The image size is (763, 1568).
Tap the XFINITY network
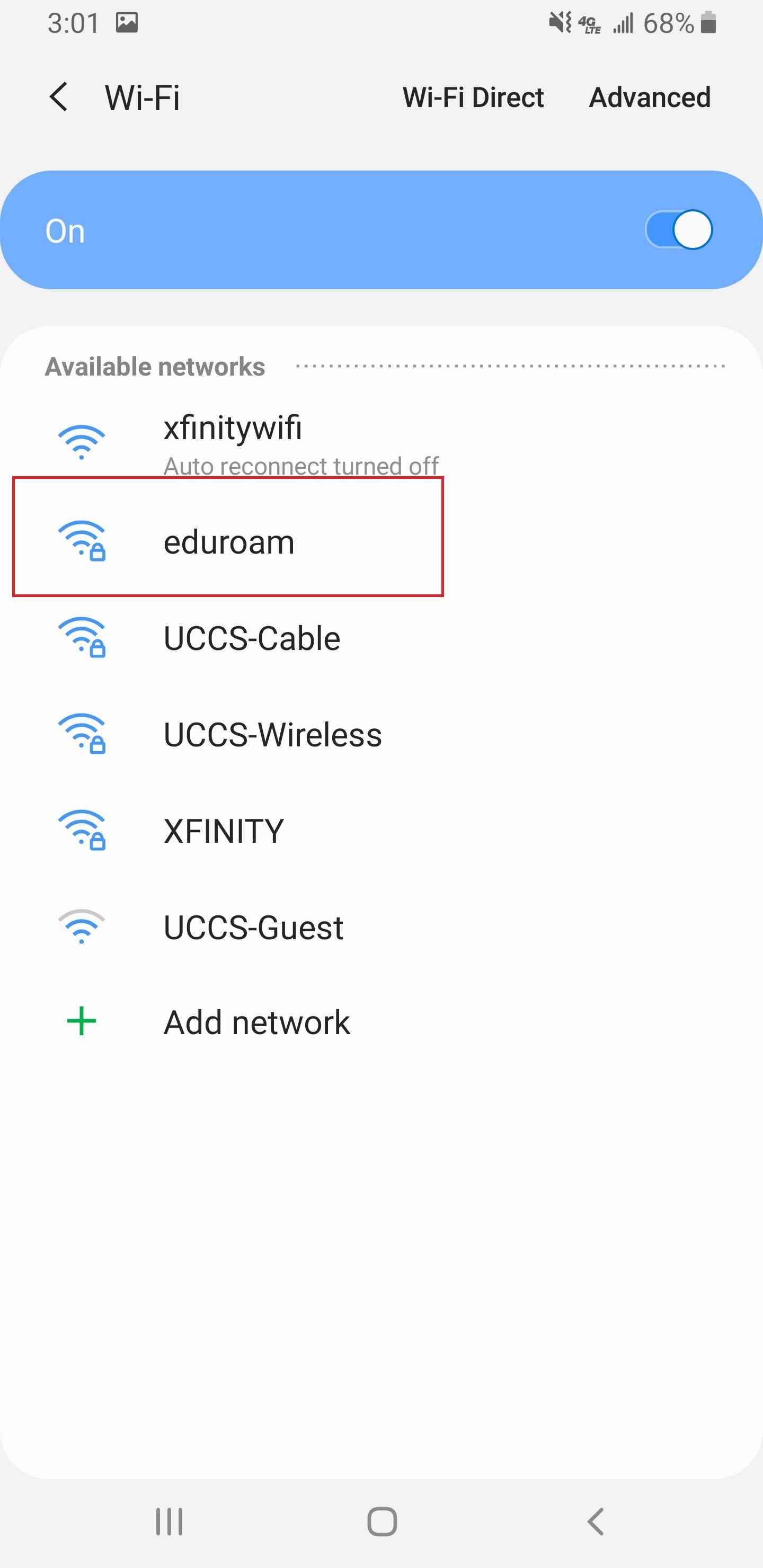click(x=381, y=831)
